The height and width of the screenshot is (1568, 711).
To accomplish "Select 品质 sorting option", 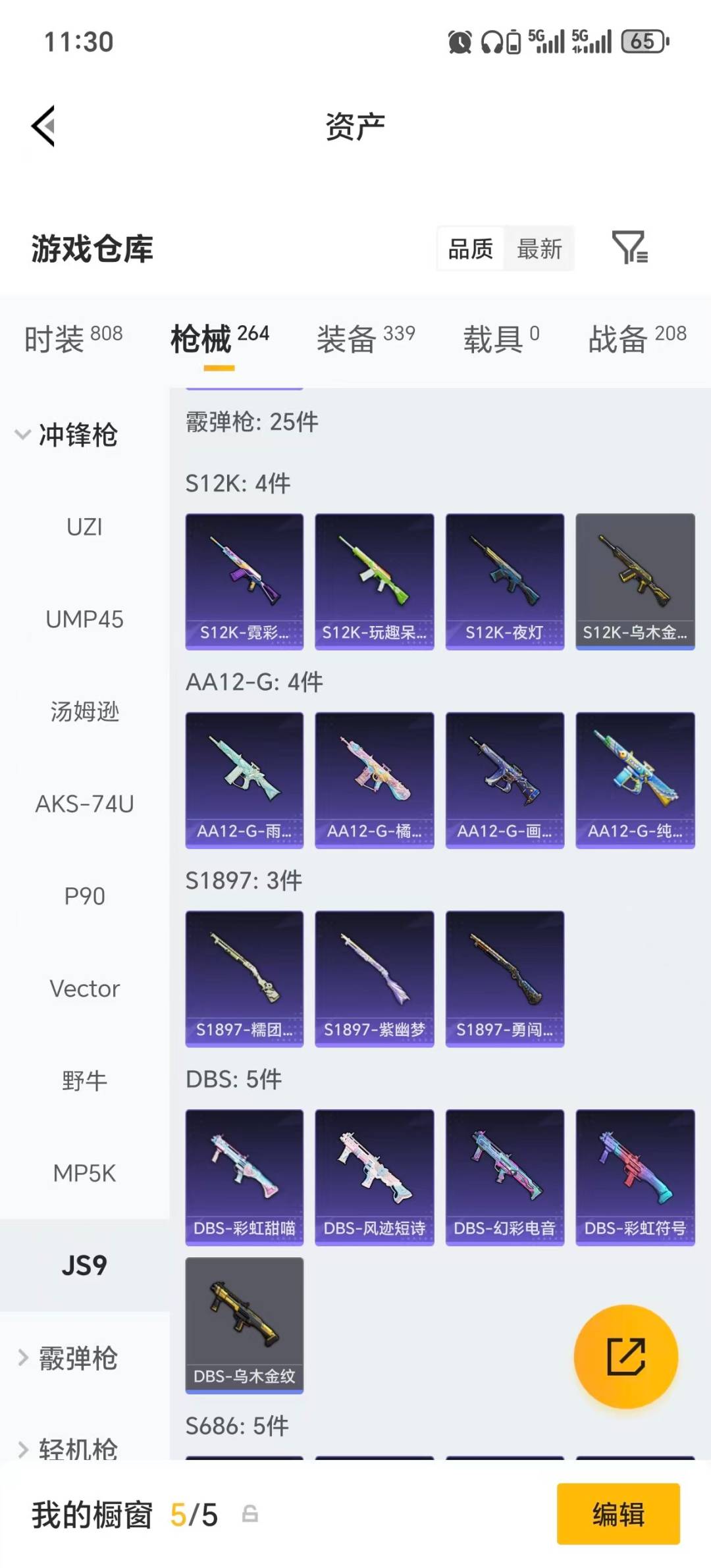I will click(469, 249).
